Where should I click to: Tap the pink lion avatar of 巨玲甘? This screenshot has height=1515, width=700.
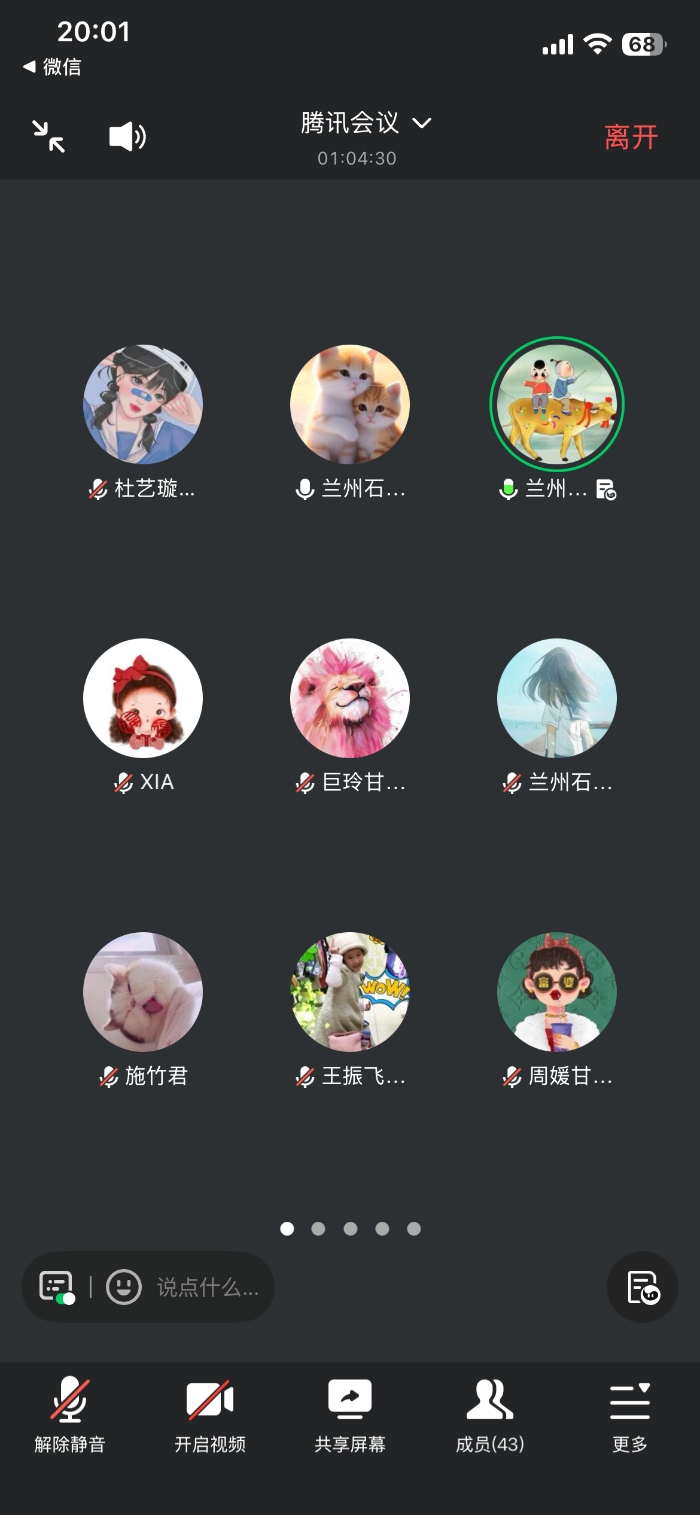[350, 698]
